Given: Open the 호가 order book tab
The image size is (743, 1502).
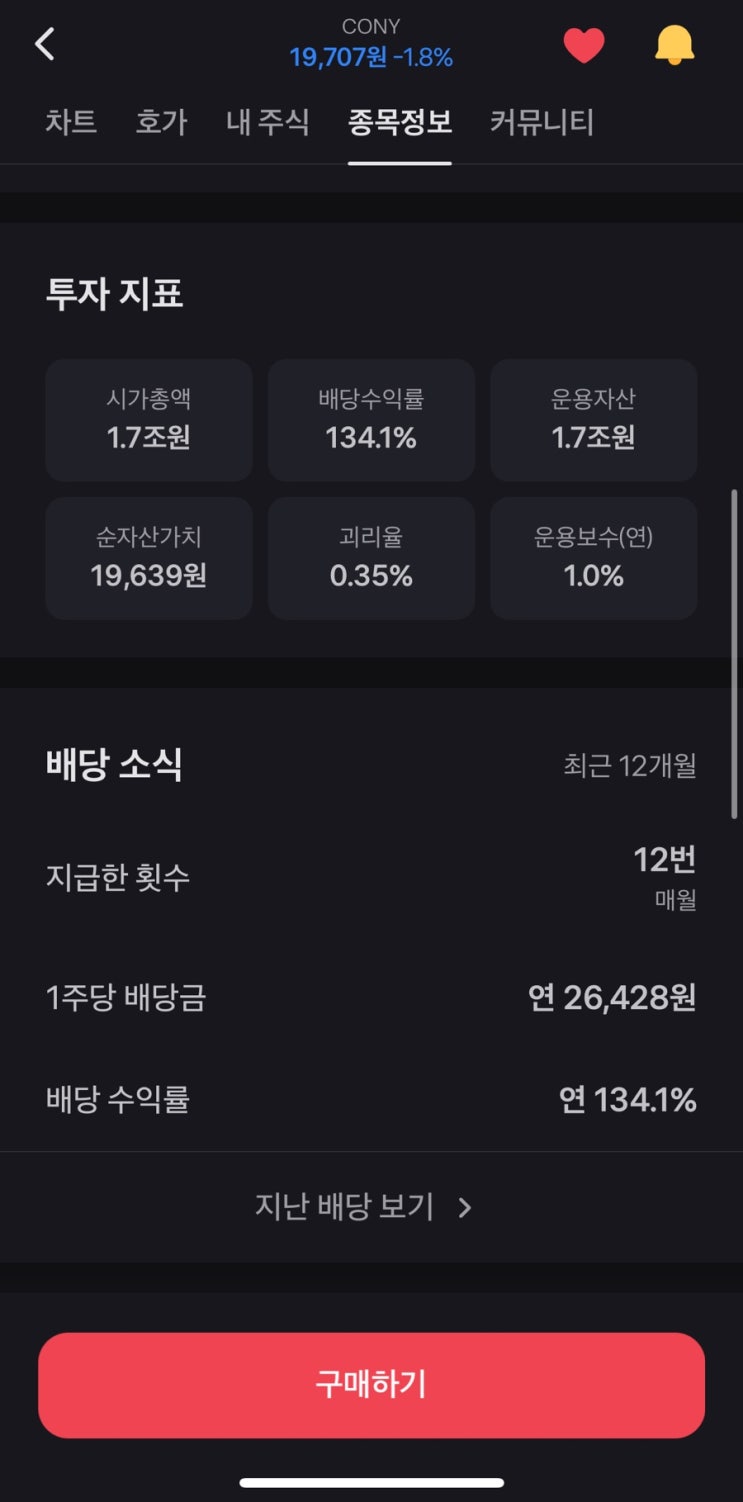Looking at the screenshot, I should [x=161, y=123].
